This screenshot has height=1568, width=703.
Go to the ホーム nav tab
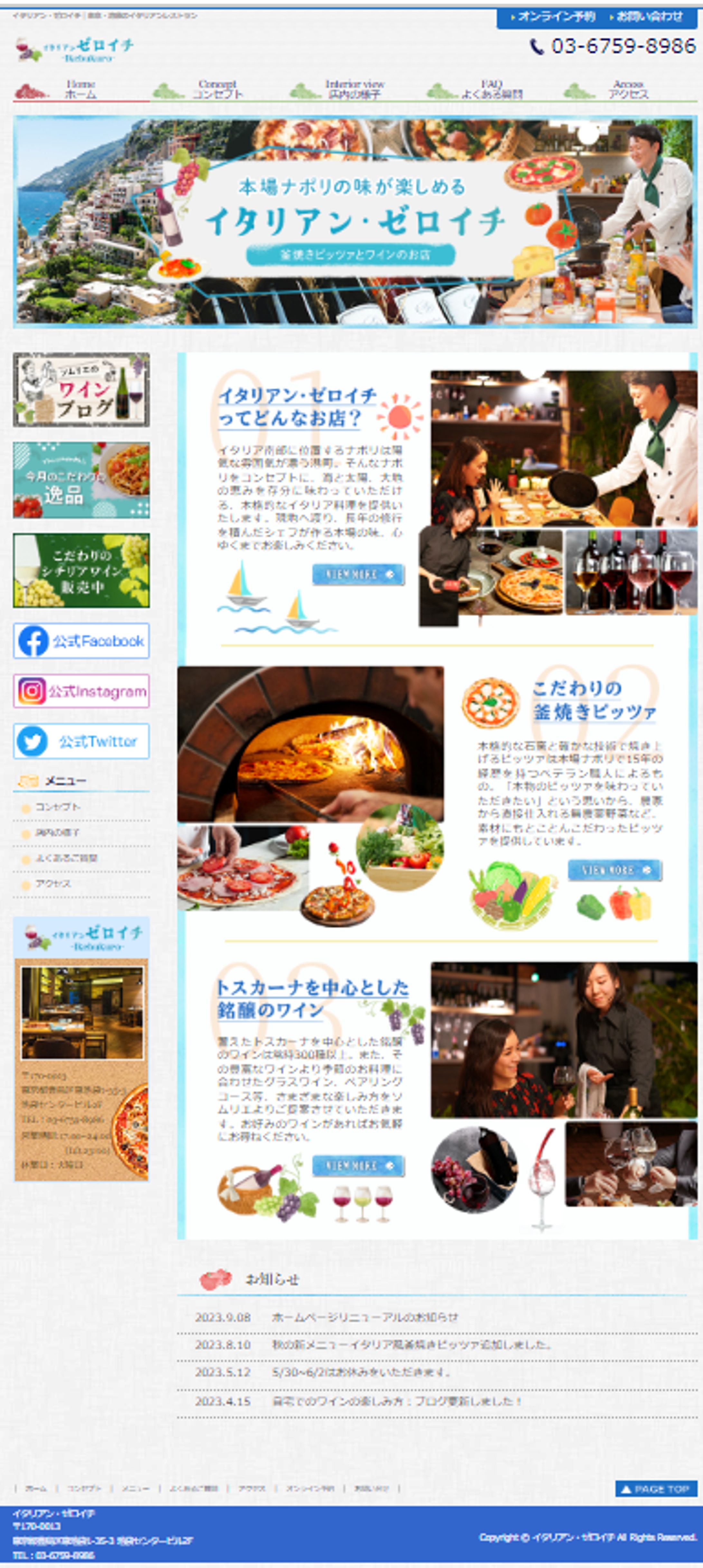coord(80,90)
